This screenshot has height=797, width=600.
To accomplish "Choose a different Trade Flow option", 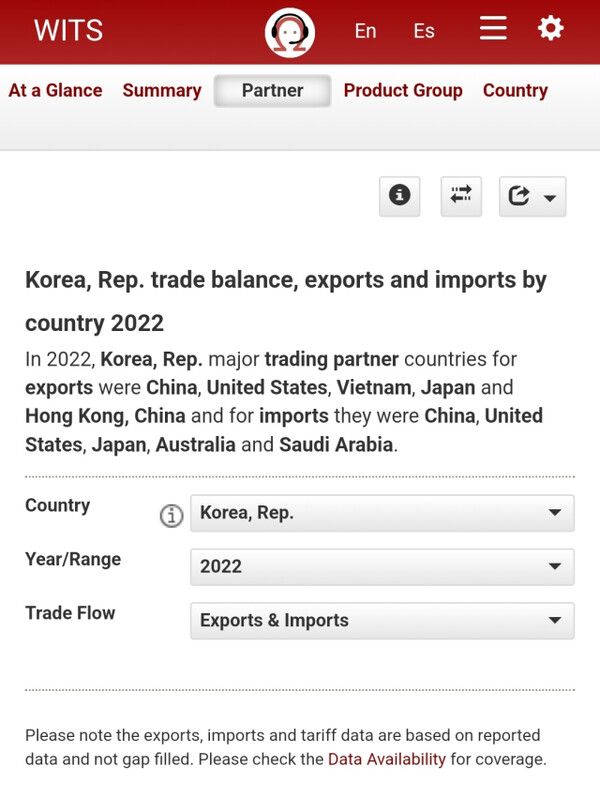I will (x=382, y=620).
